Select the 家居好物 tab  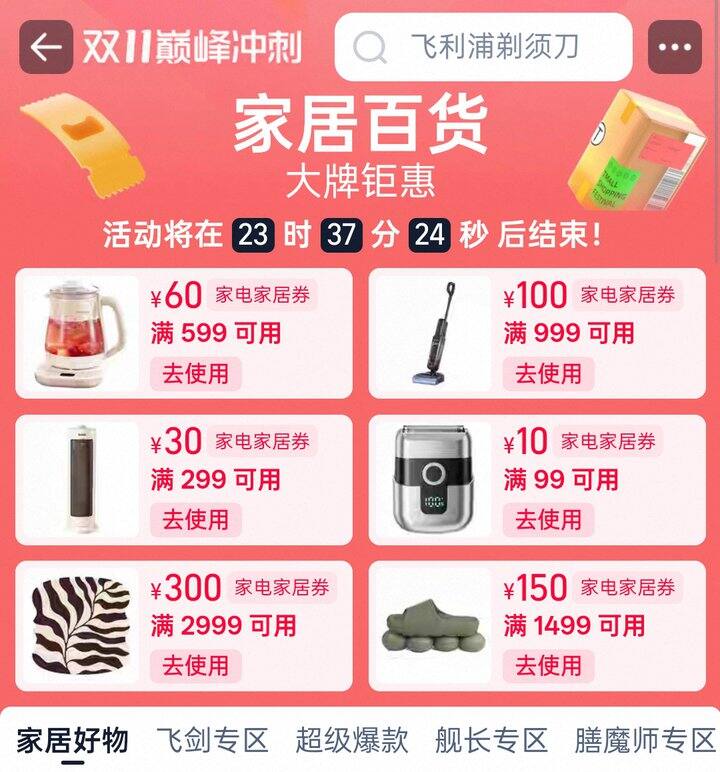pyautogui.click(x=72, y=741)
